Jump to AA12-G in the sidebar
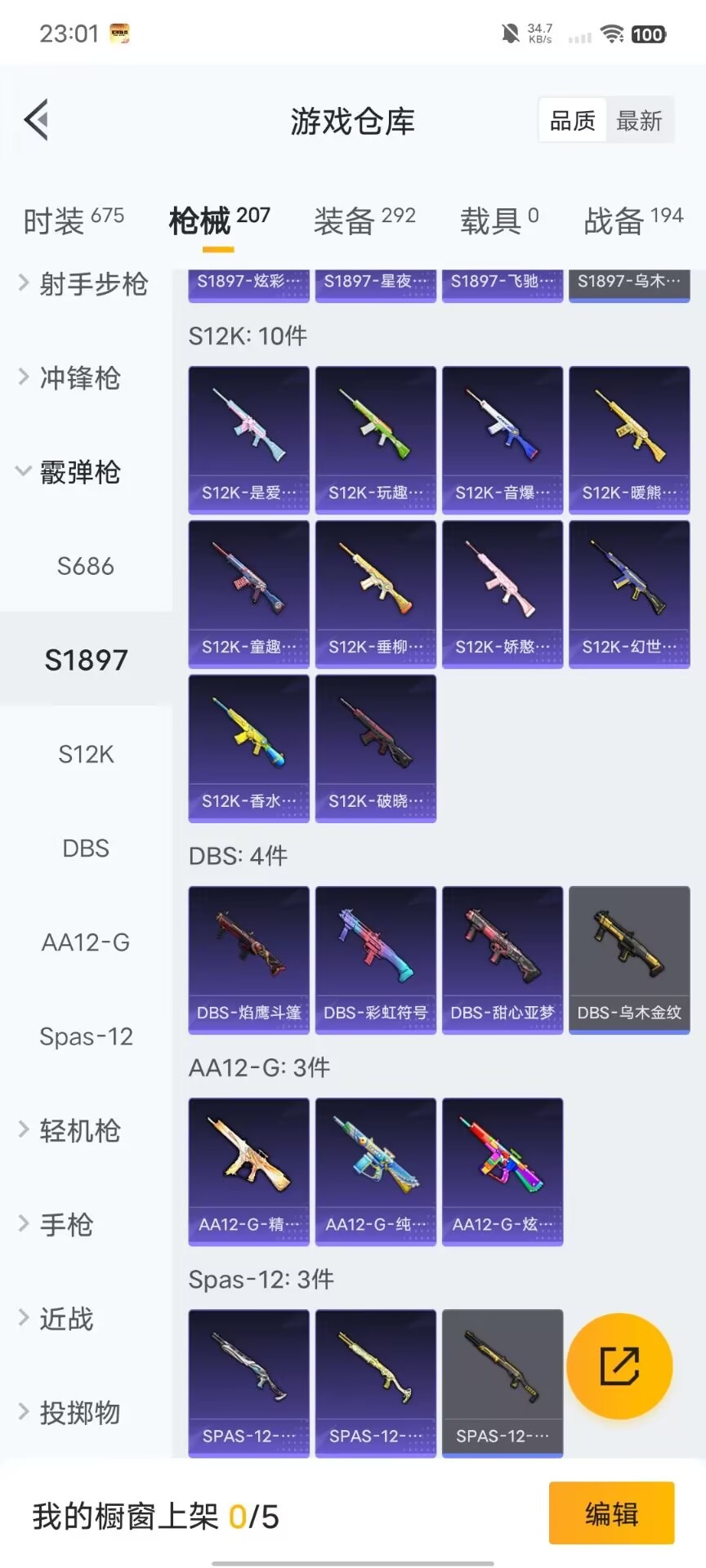 86,942
